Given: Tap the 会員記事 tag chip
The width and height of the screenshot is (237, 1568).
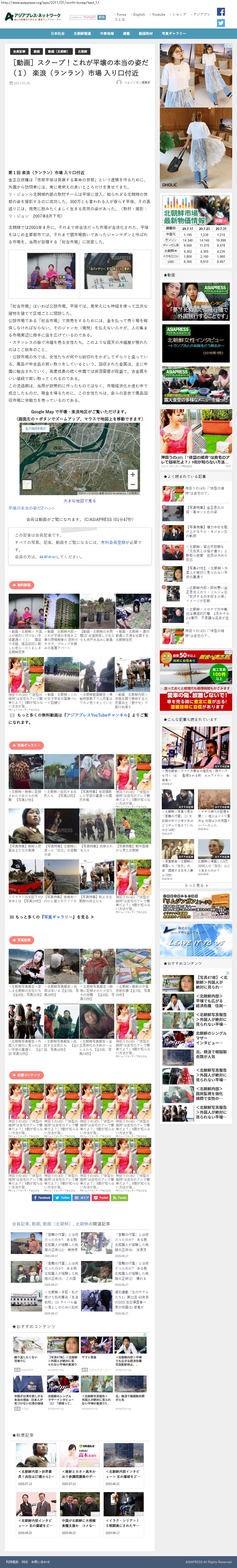Looking at the screenshot, I should (19, 52).
